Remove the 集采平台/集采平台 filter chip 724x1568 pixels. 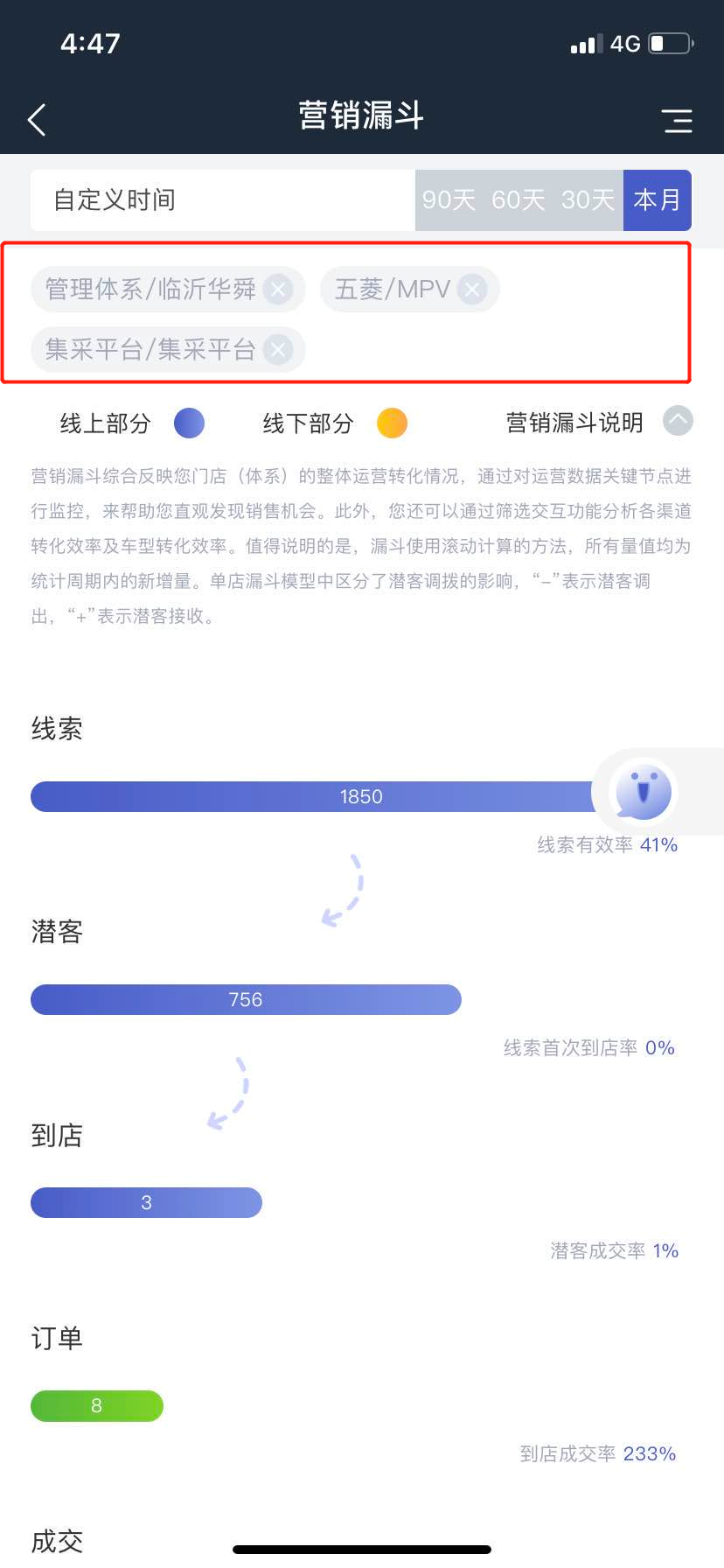coord(278,350)
